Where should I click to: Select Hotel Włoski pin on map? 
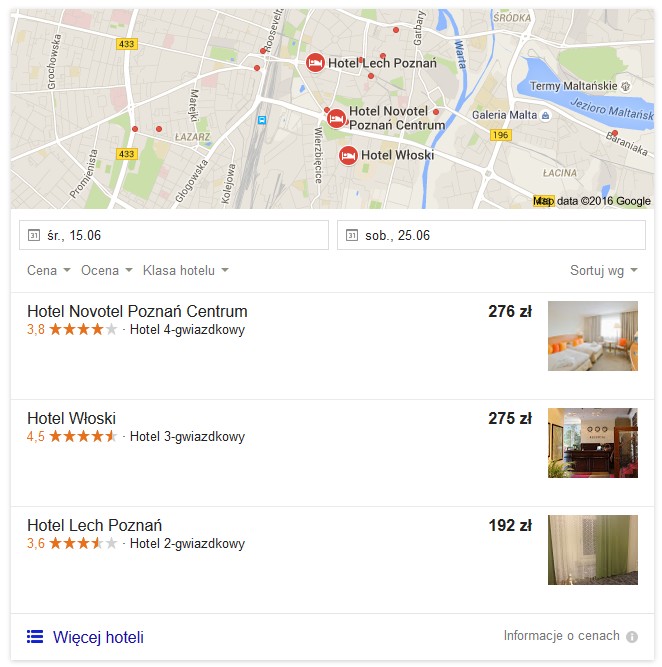click(348, 155)
